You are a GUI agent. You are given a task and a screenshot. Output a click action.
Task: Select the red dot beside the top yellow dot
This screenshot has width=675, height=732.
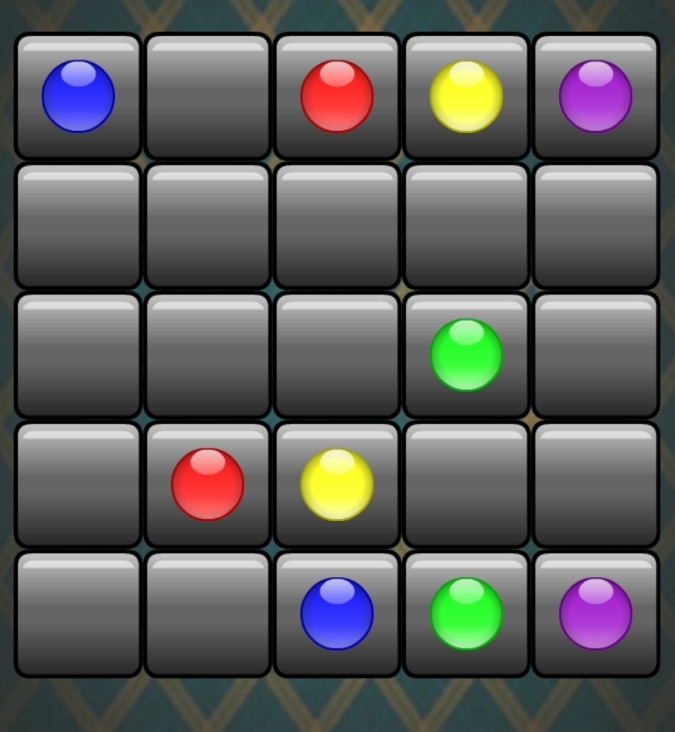[337, 96]
